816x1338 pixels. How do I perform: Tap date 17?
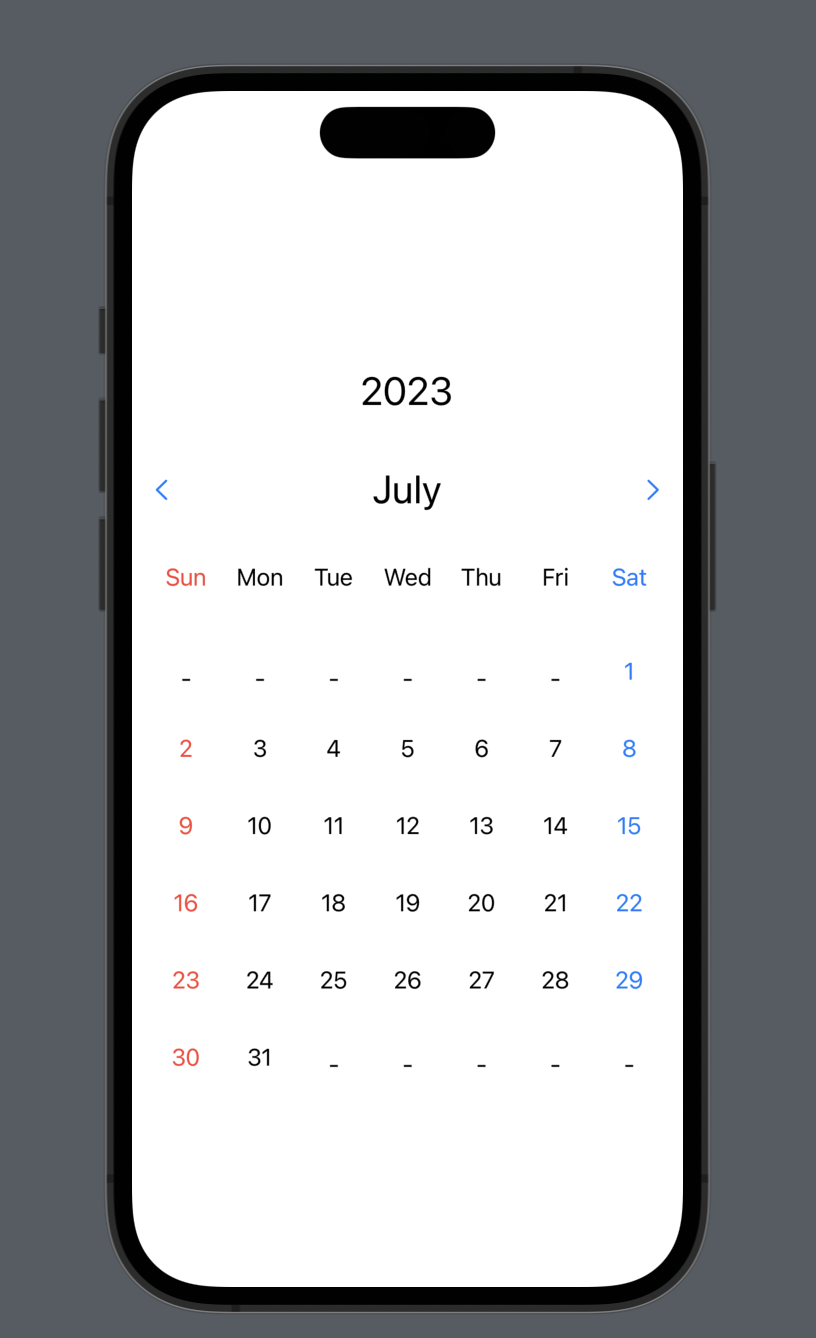tap(259, 903)
